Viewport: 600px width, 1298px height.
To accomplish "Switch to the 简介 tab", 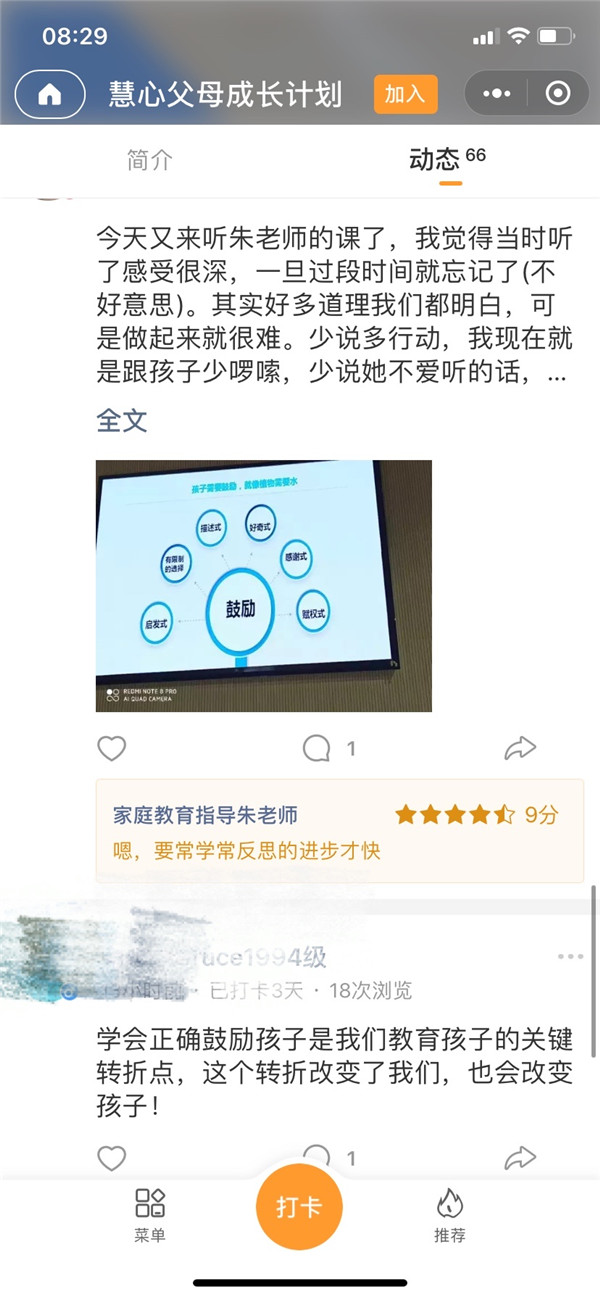I will tap(150, 160).
